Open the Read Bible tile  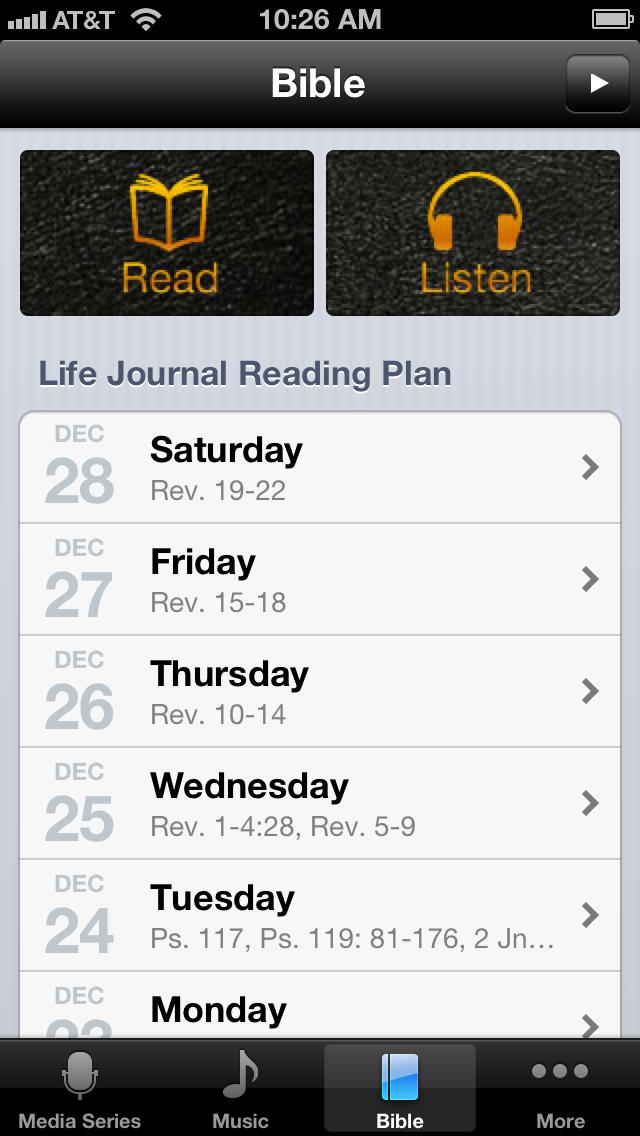167,233
